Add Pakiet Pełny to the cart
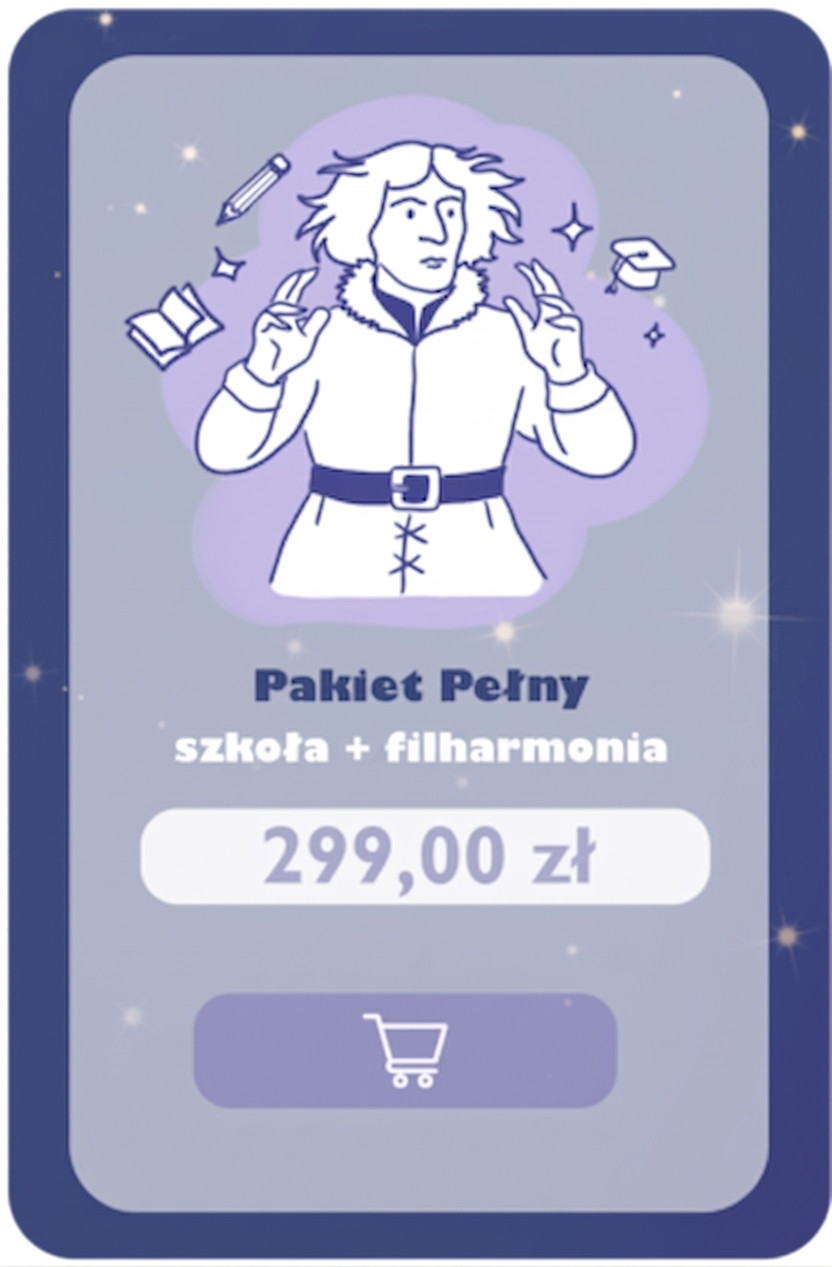The image size is (832, 1267). tap(405, 1050)
